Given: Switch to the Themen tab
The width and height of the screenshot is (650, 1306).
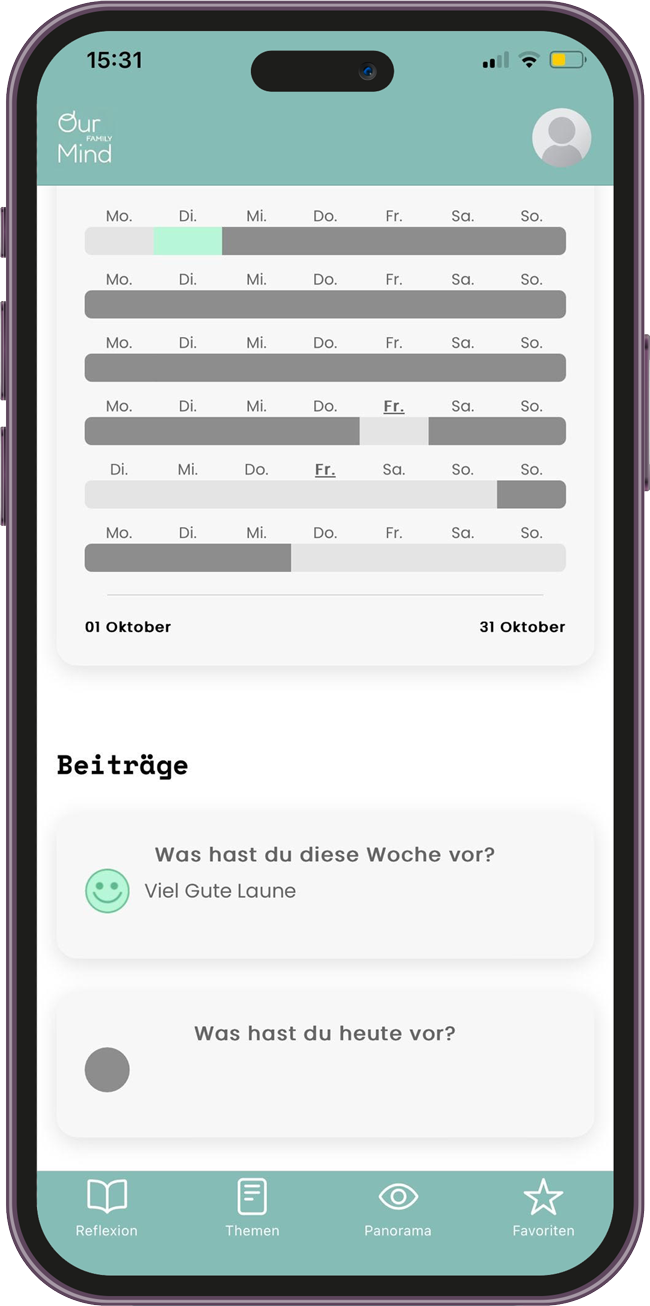Looking at the screenshot, I should pyautogui.click(x=252, y=1208).
